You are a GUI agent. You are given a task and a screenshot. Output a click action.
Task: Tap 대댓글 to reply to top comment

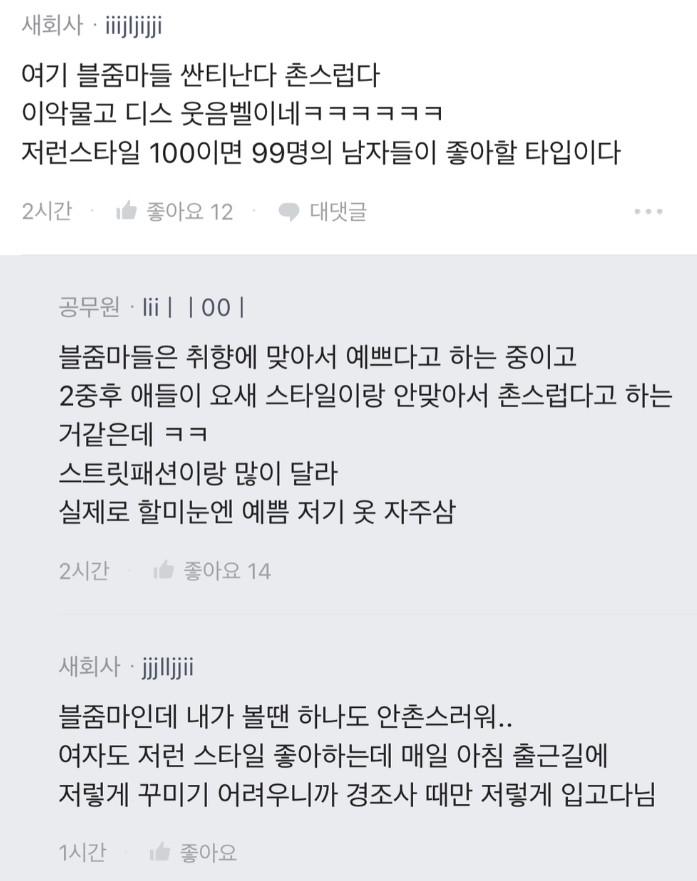point(323,211)
